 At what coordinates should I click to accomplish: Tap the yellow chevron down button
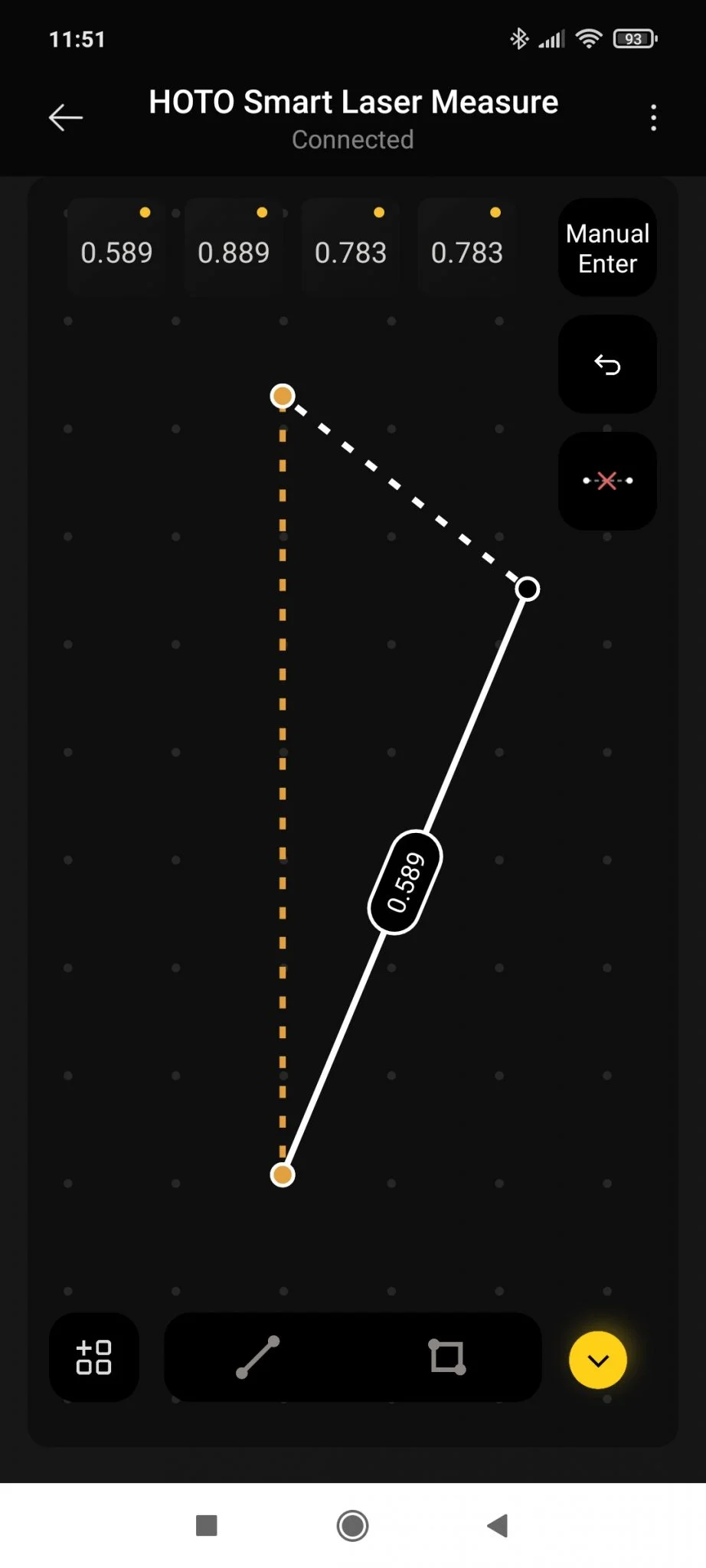(x=598, y=1360)
